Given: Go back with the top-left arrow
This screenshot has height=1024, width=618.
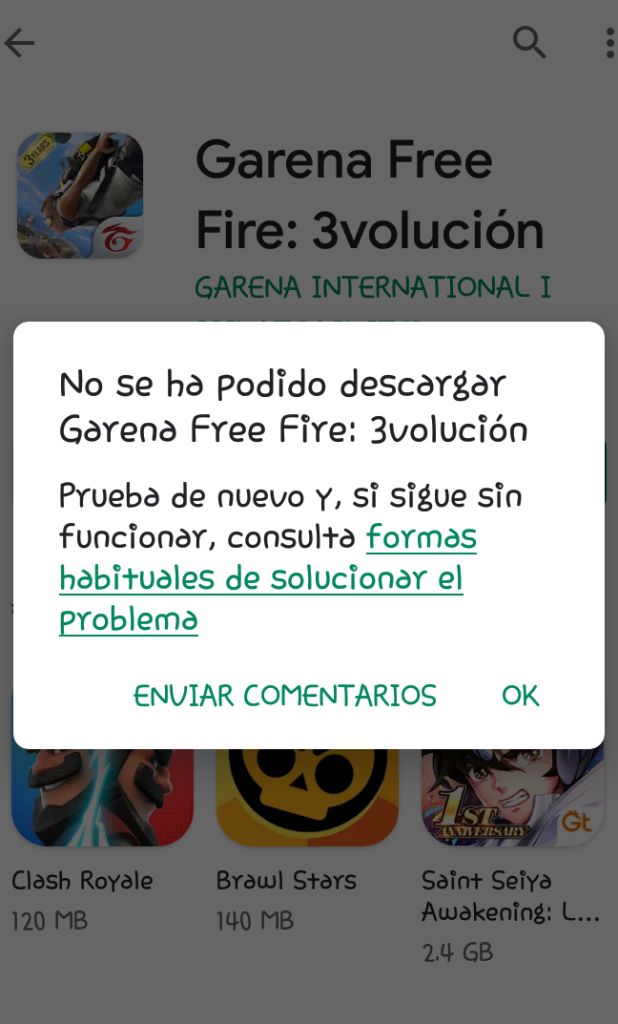Looking at the screenshot, I should (x=20, y=43).
